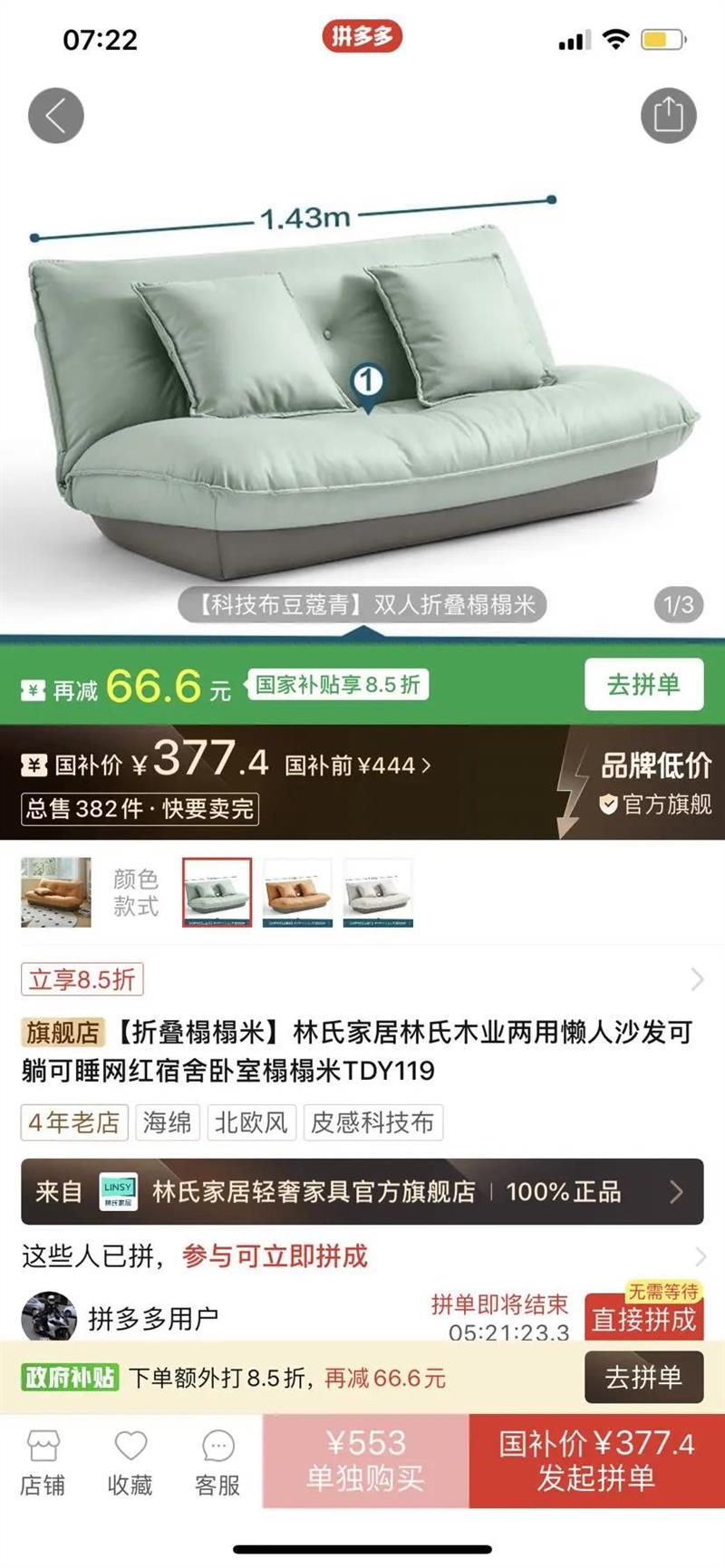Tap the green 去拼单 button

tap(643, 684)
